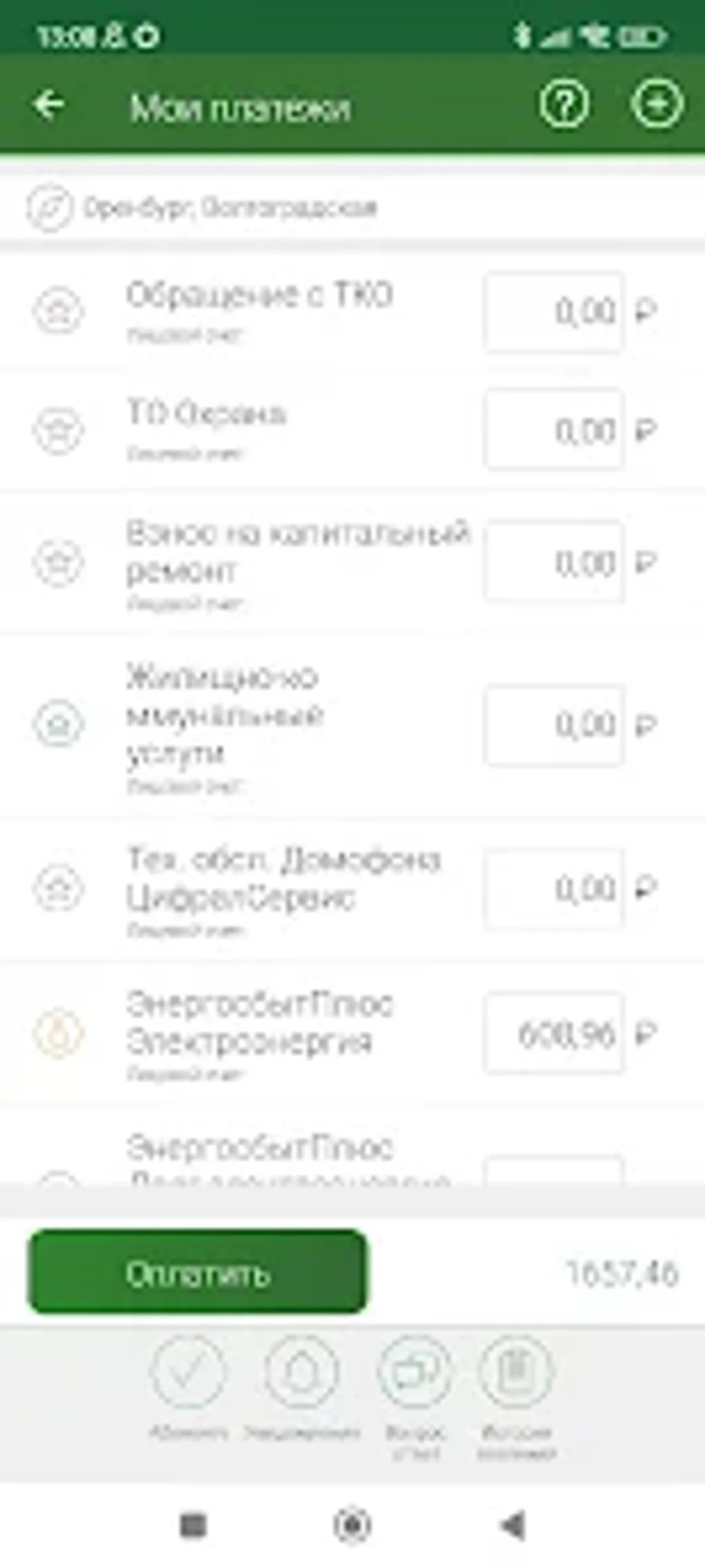
Task: Open the notifications bell tab
Action: 302,1389
